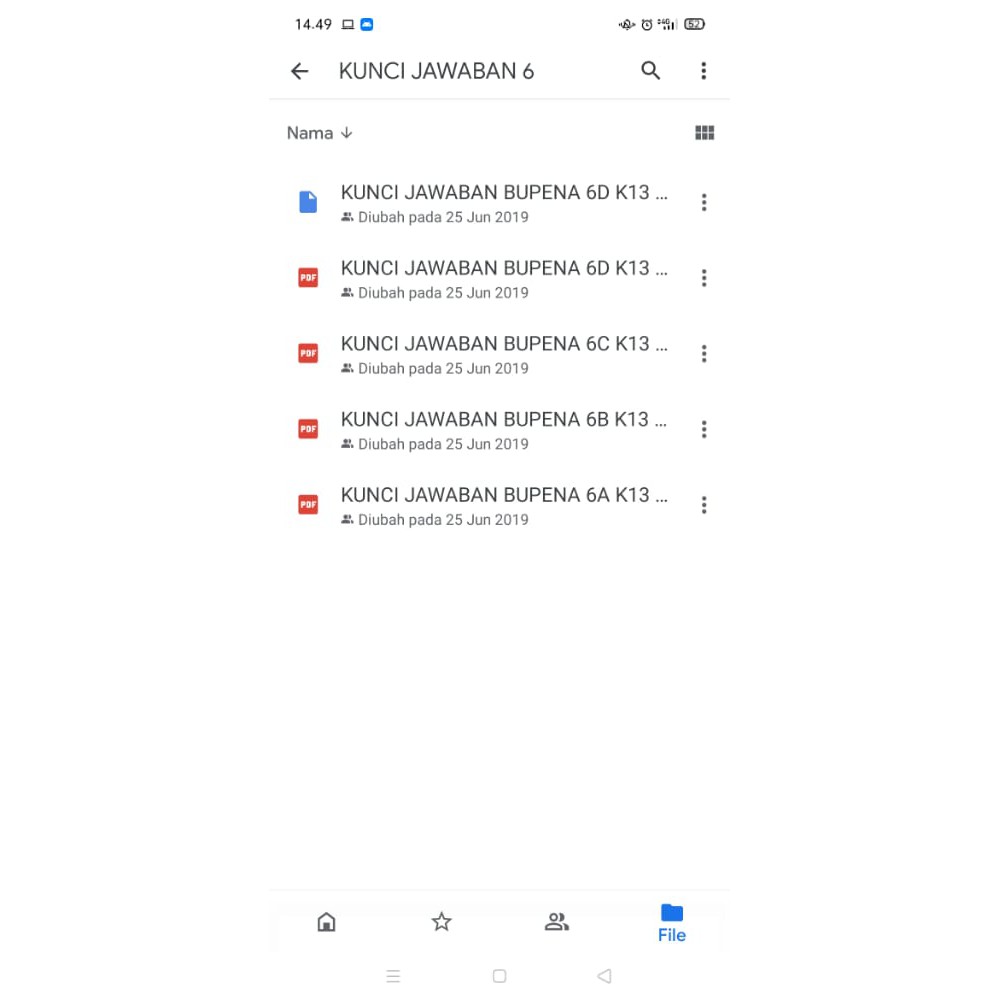Open the folder overflow menu
Screen dimensions: 1000x1000
704,71
